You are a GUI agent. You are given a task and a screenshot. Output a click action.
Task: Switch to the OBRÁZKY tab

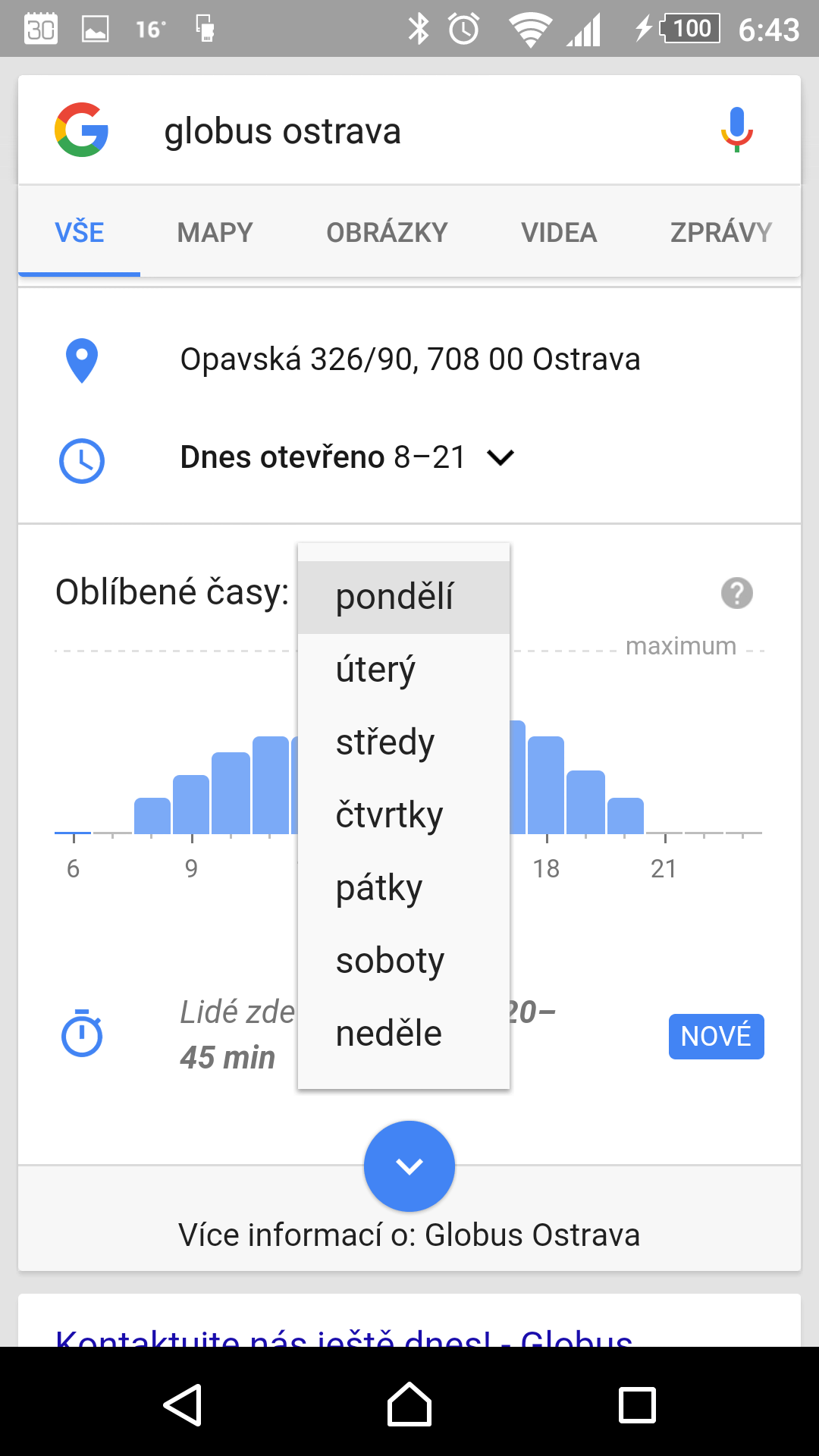coord(387,232)
